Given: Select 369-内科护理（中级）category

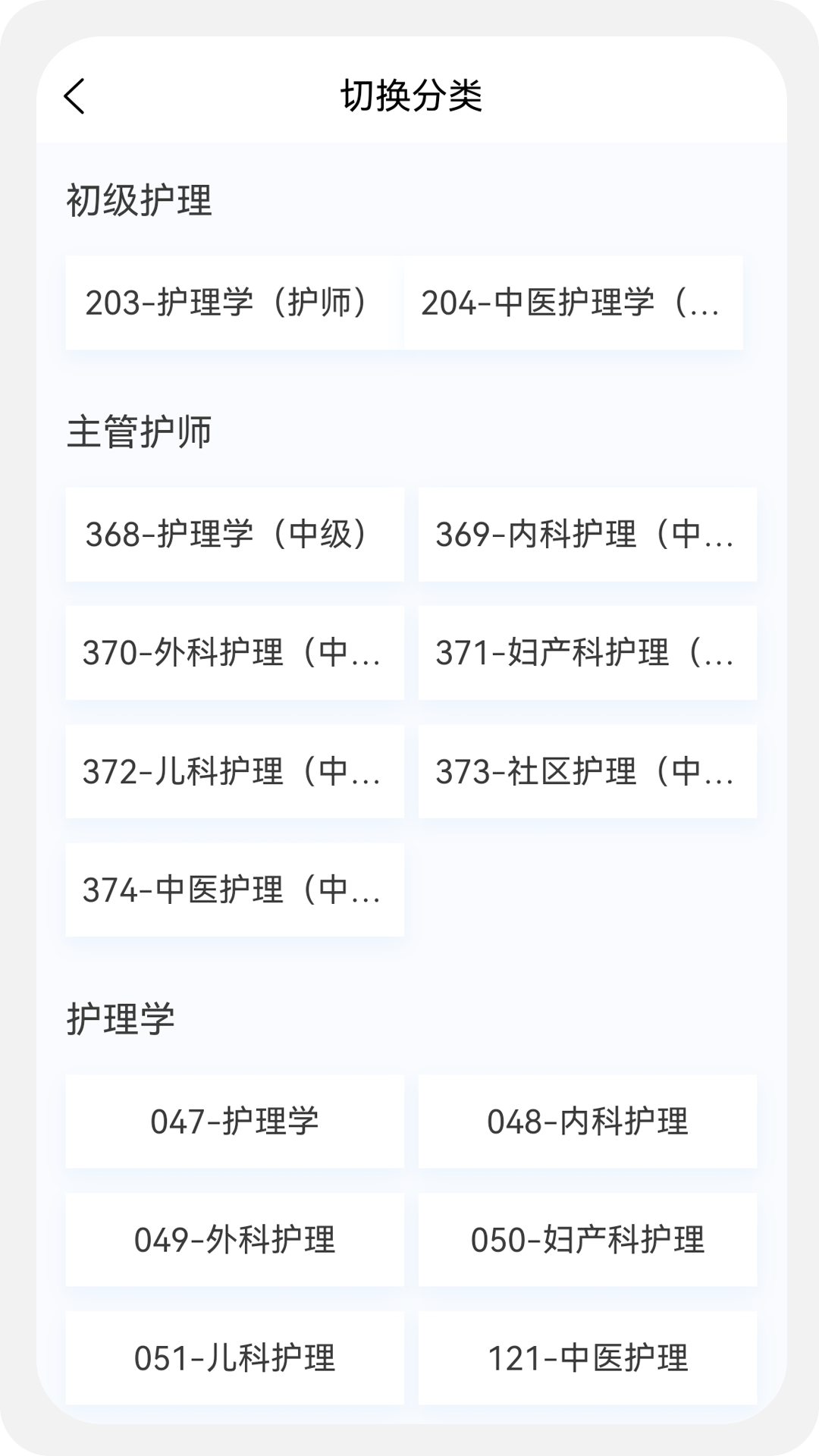Looking at the screenshot, I should pyautogui.click(x=585, y=535).
